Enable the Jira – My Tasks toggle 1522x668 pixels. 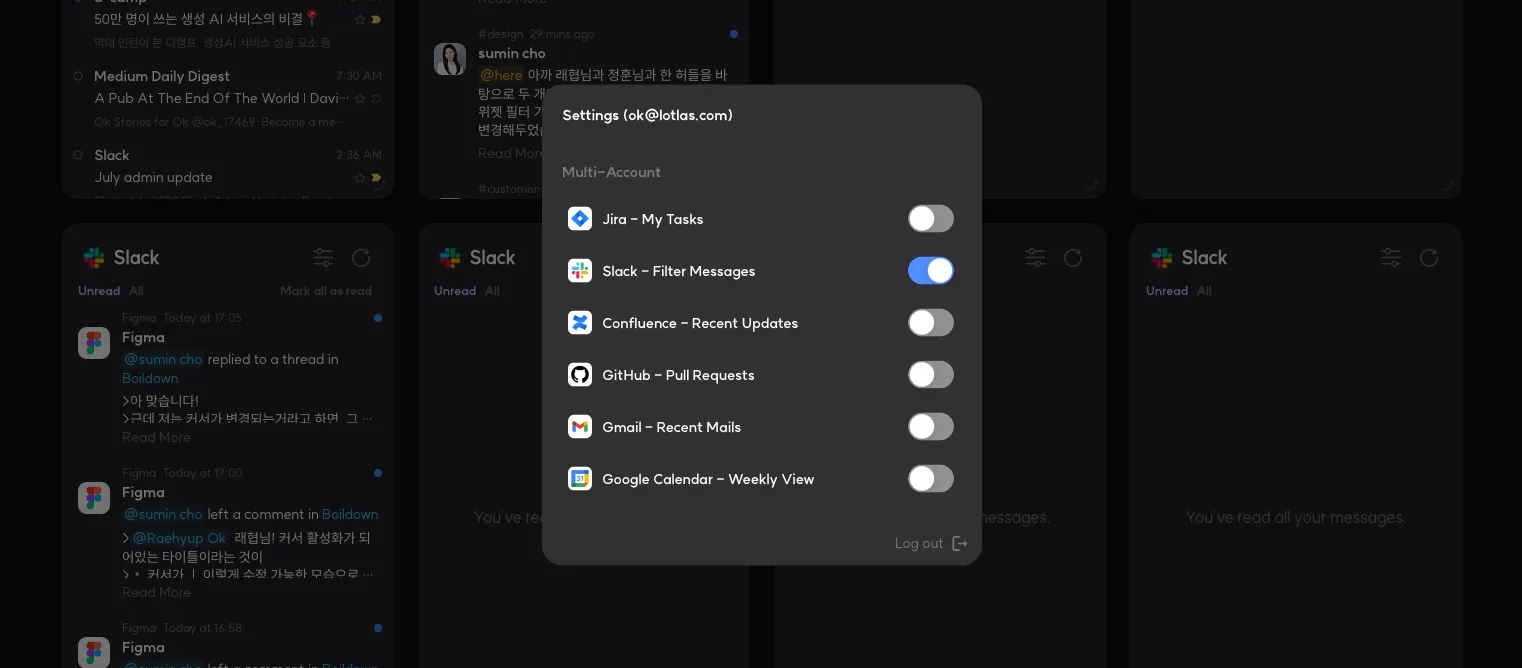coord(930,219)
